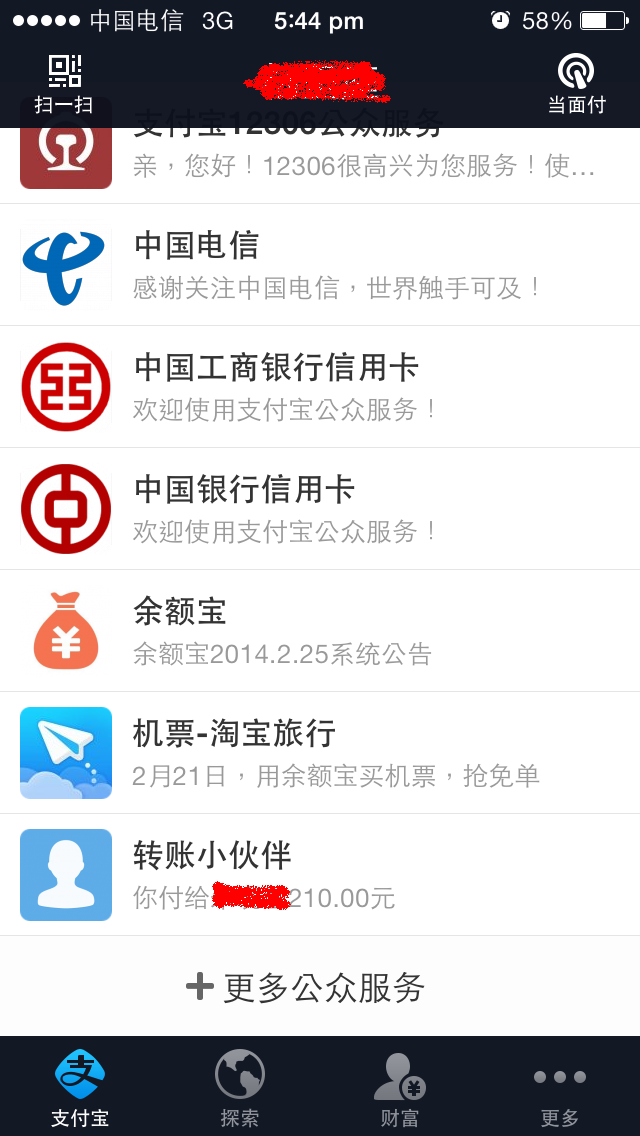Tap 更多公众服务 to add services
Image resolution: width=640 pixels, height=1136 pixels.
click(306, 987)
